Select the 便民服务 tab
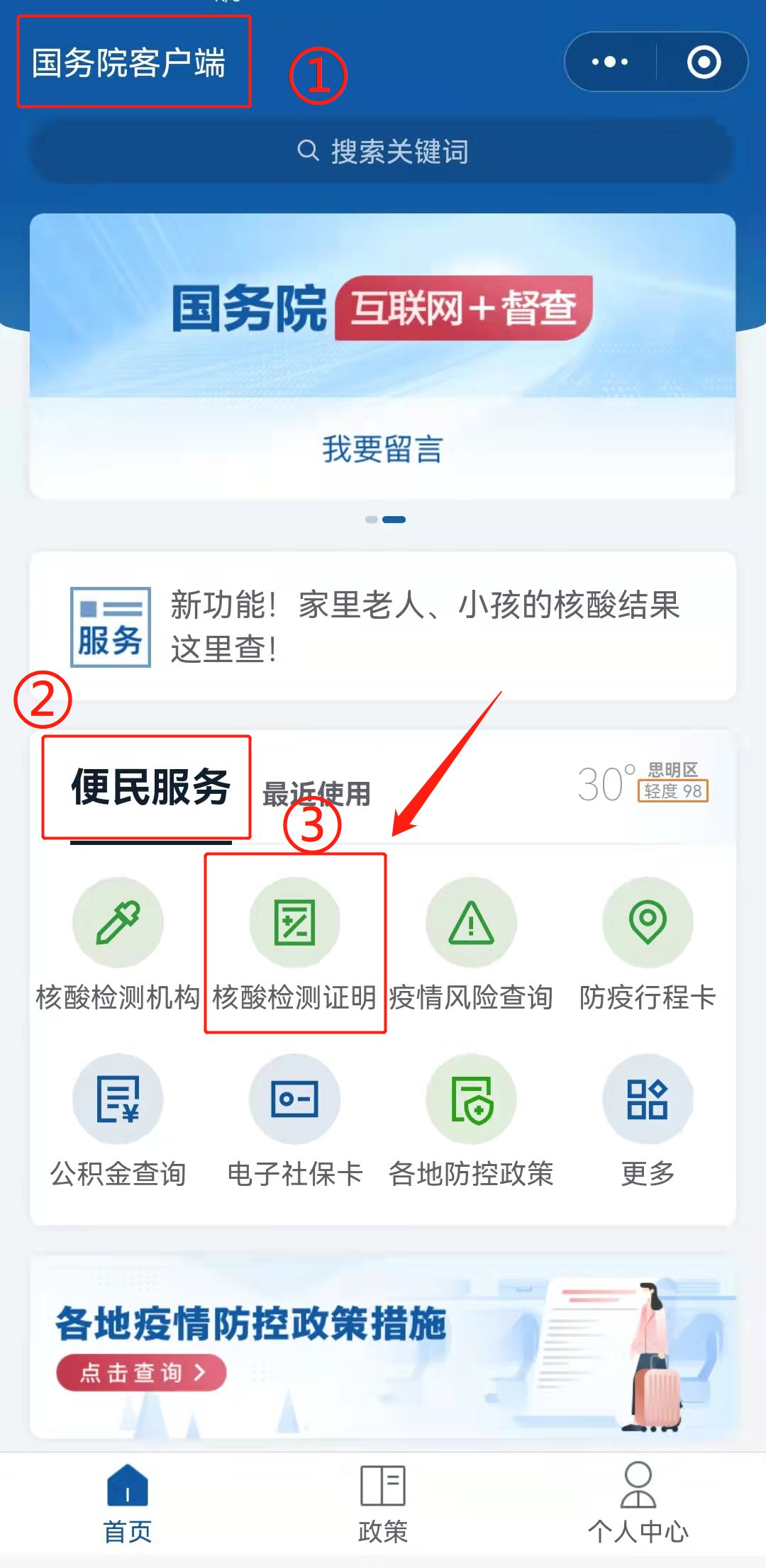 [150, 788]
